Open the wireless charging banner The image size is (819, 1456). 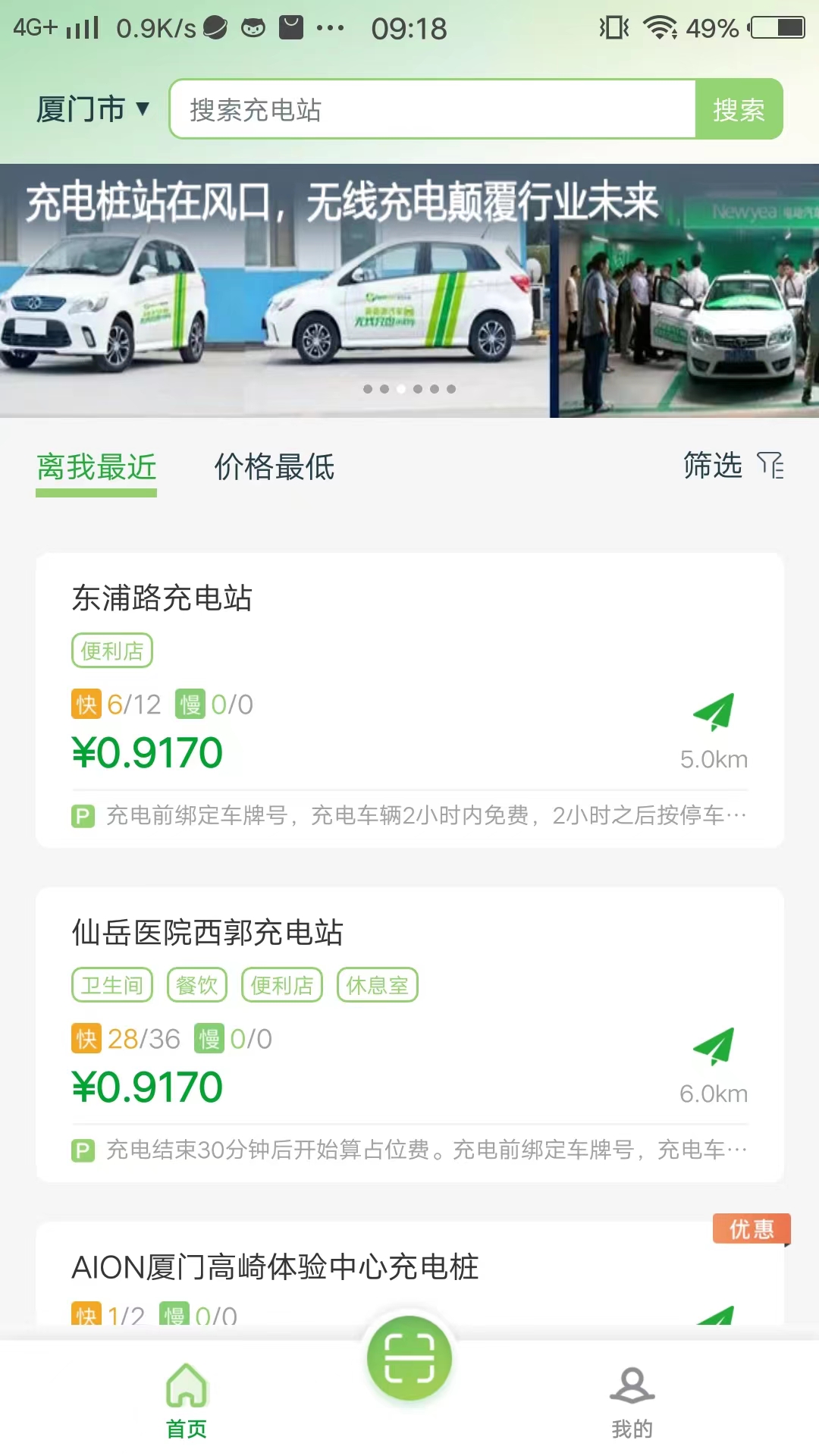409,290
